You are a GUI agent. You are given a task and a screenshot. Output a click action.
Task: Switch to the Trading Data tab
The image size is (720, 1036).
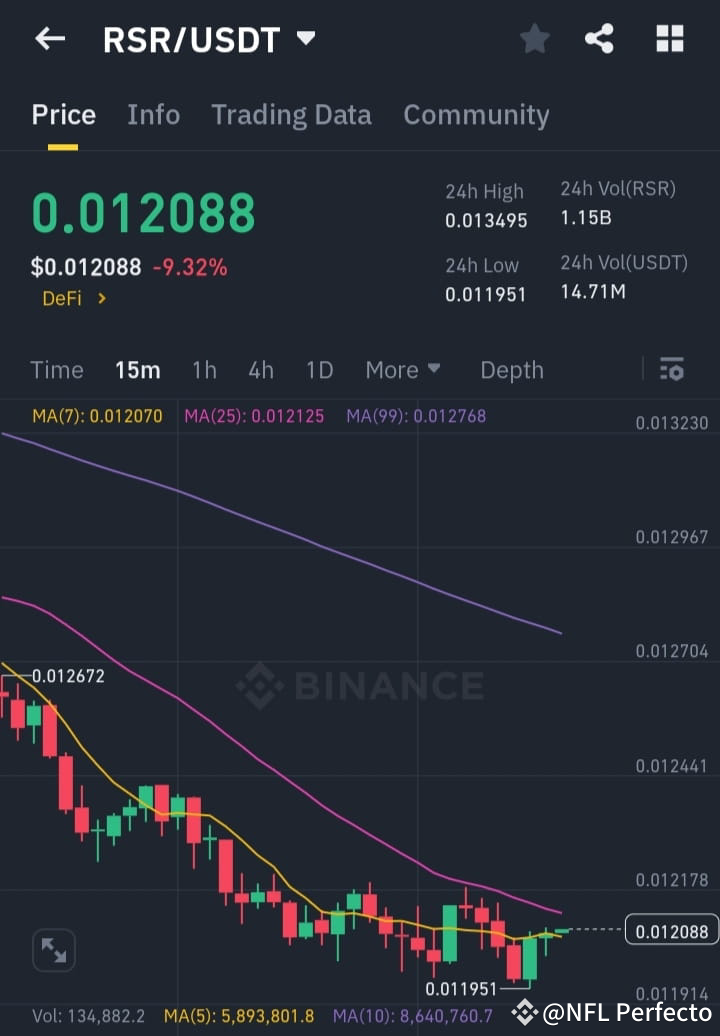[x=291, y=114]
